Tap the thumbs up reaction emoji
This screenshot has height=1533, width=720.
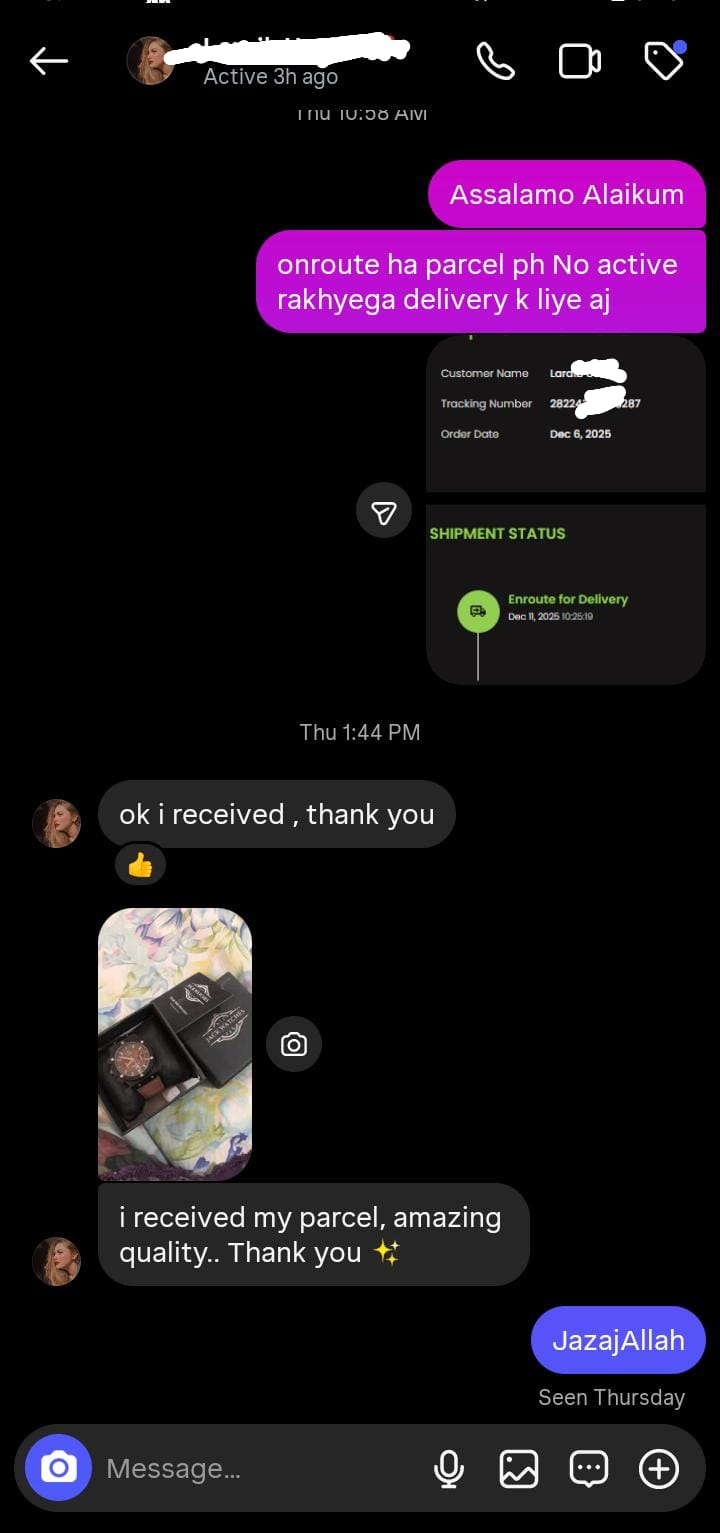(140, 864)
